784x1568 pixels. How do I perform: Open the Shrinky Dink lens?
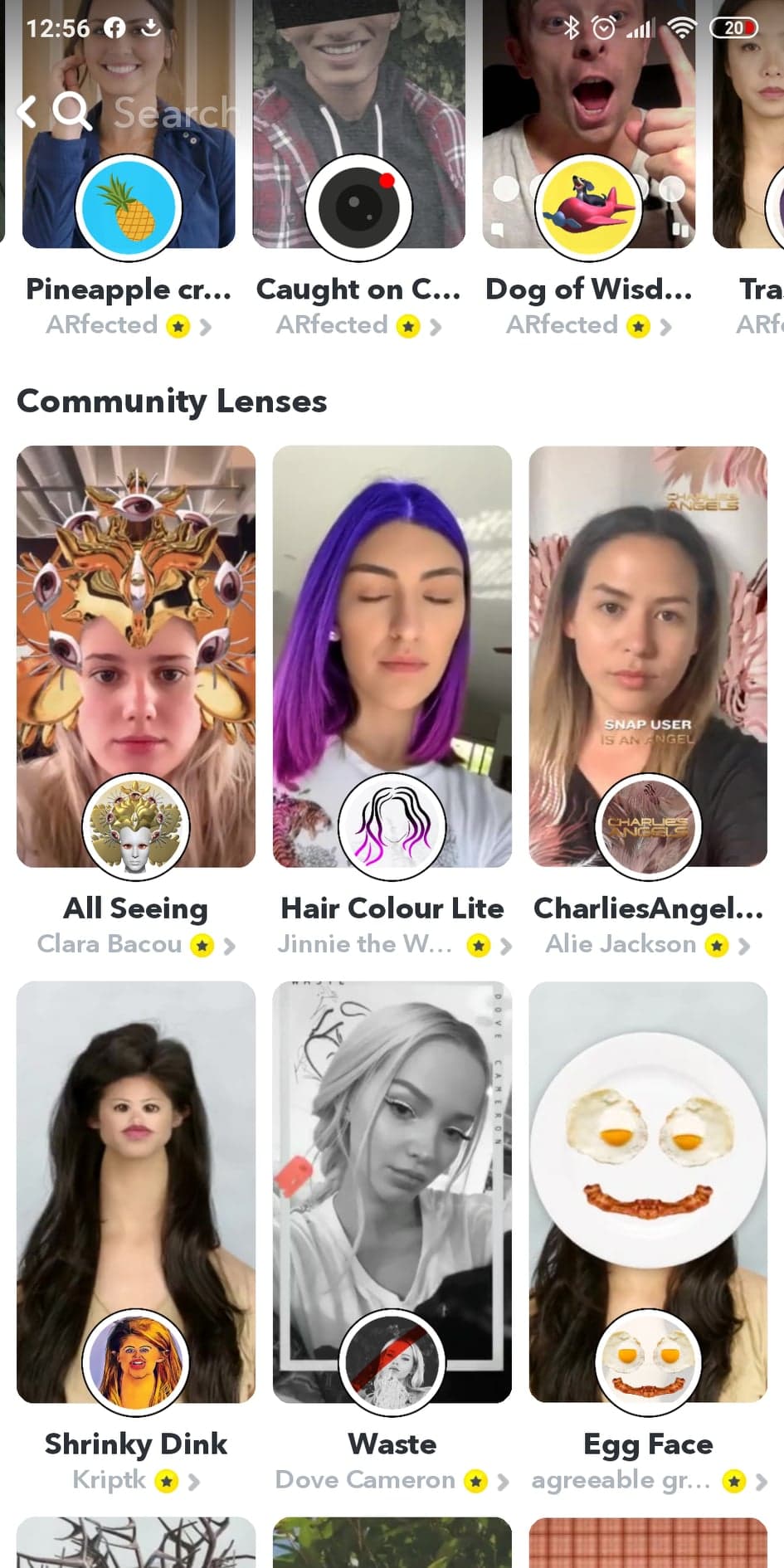[136, 1192]
